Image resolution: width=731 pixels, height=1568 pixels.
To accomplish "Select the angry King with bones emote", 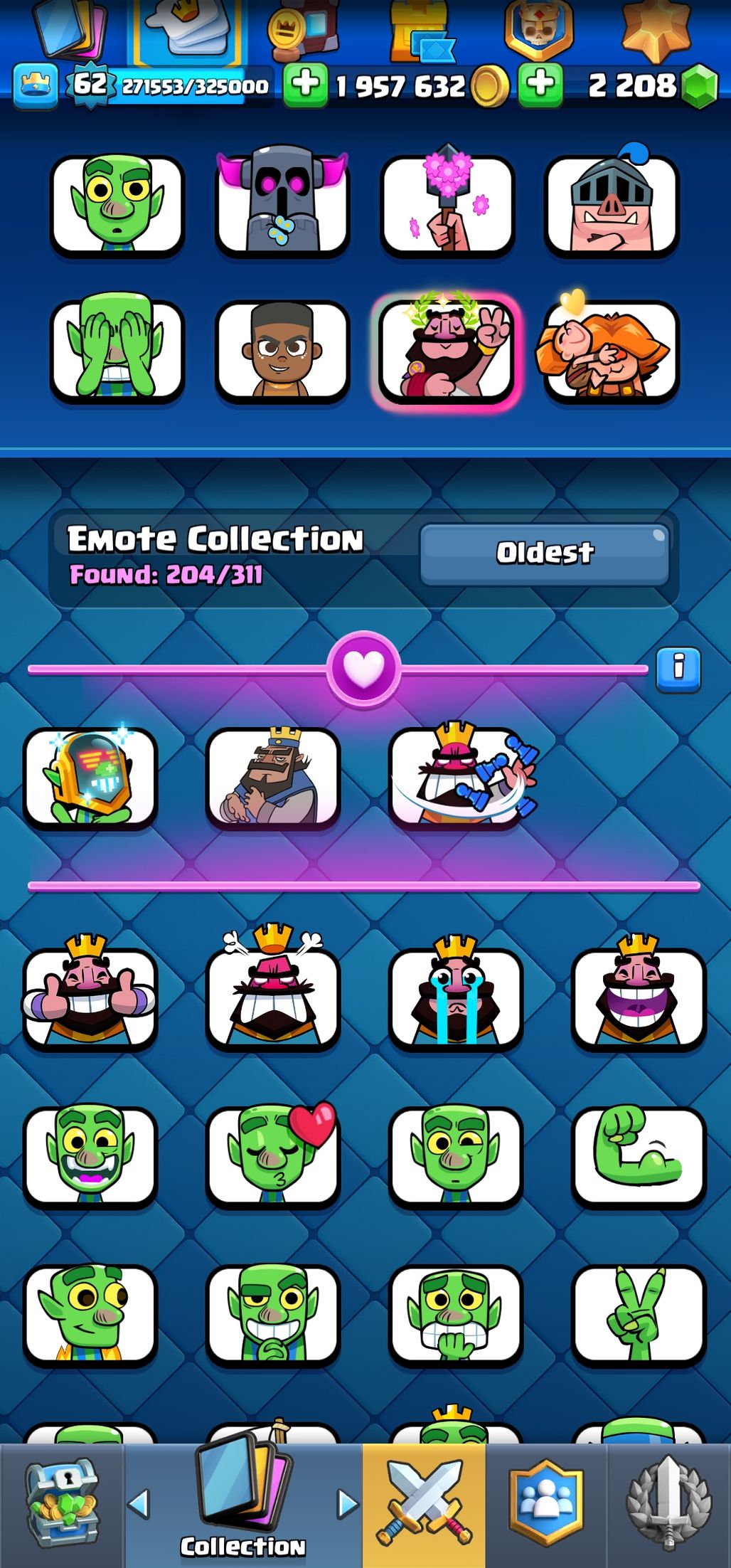I will click(x=273, y=997).
